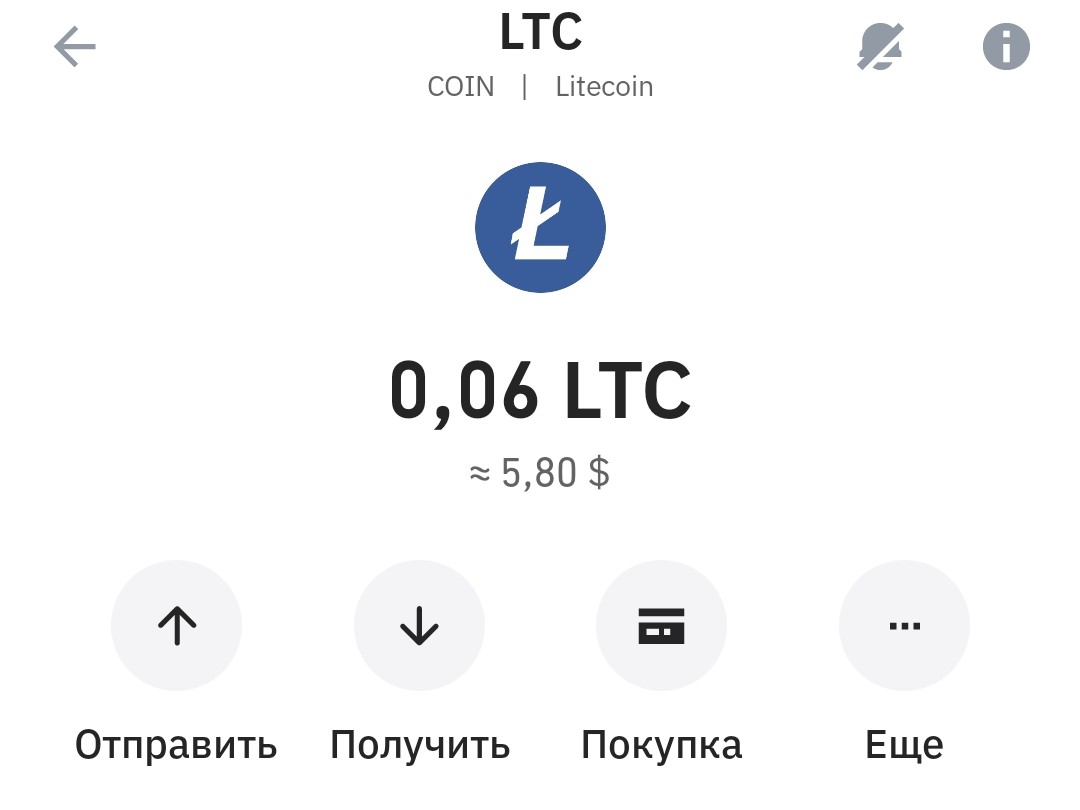Send LTC with the Отправить button

tap(177, 626)
